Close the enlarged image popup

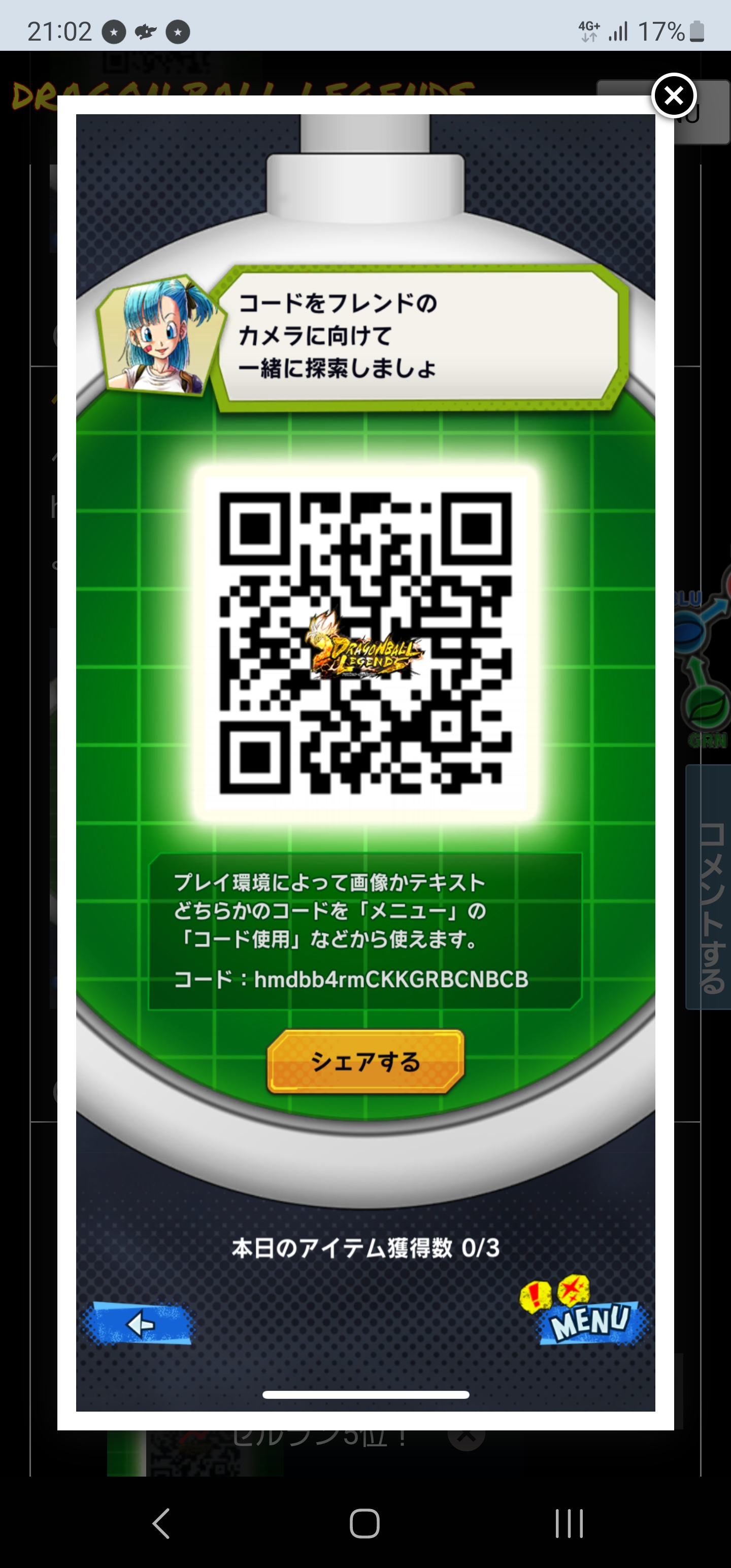point(673,95)
